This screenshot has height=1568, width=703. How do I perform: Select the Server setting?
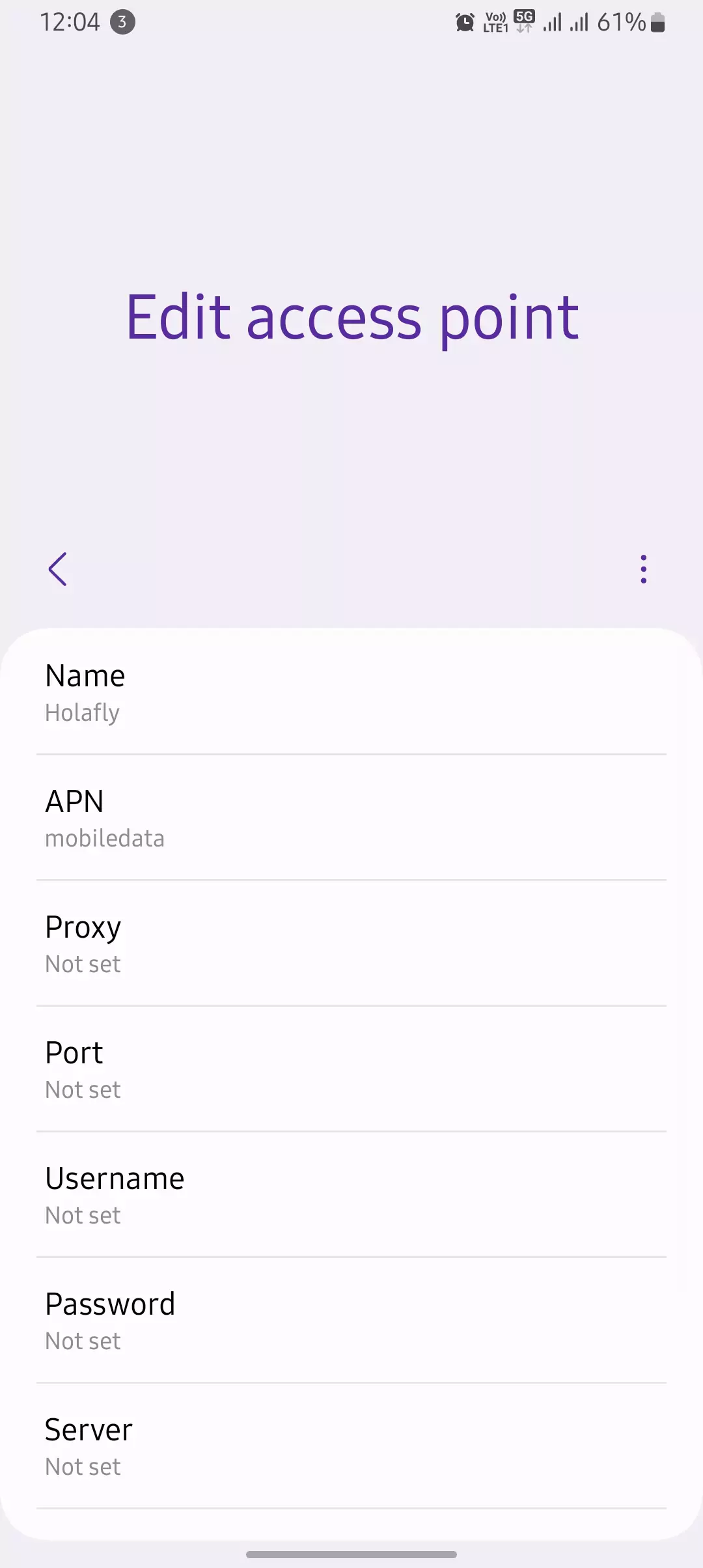[x=351, y=1447]
